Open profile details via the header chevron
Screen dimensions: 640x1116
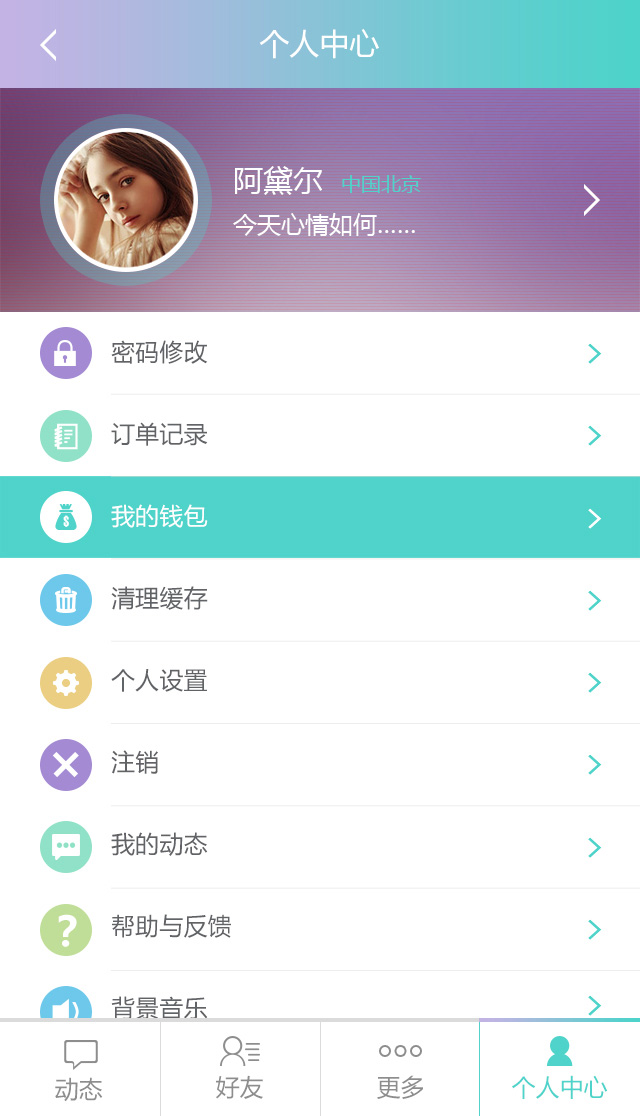point(591,200)
